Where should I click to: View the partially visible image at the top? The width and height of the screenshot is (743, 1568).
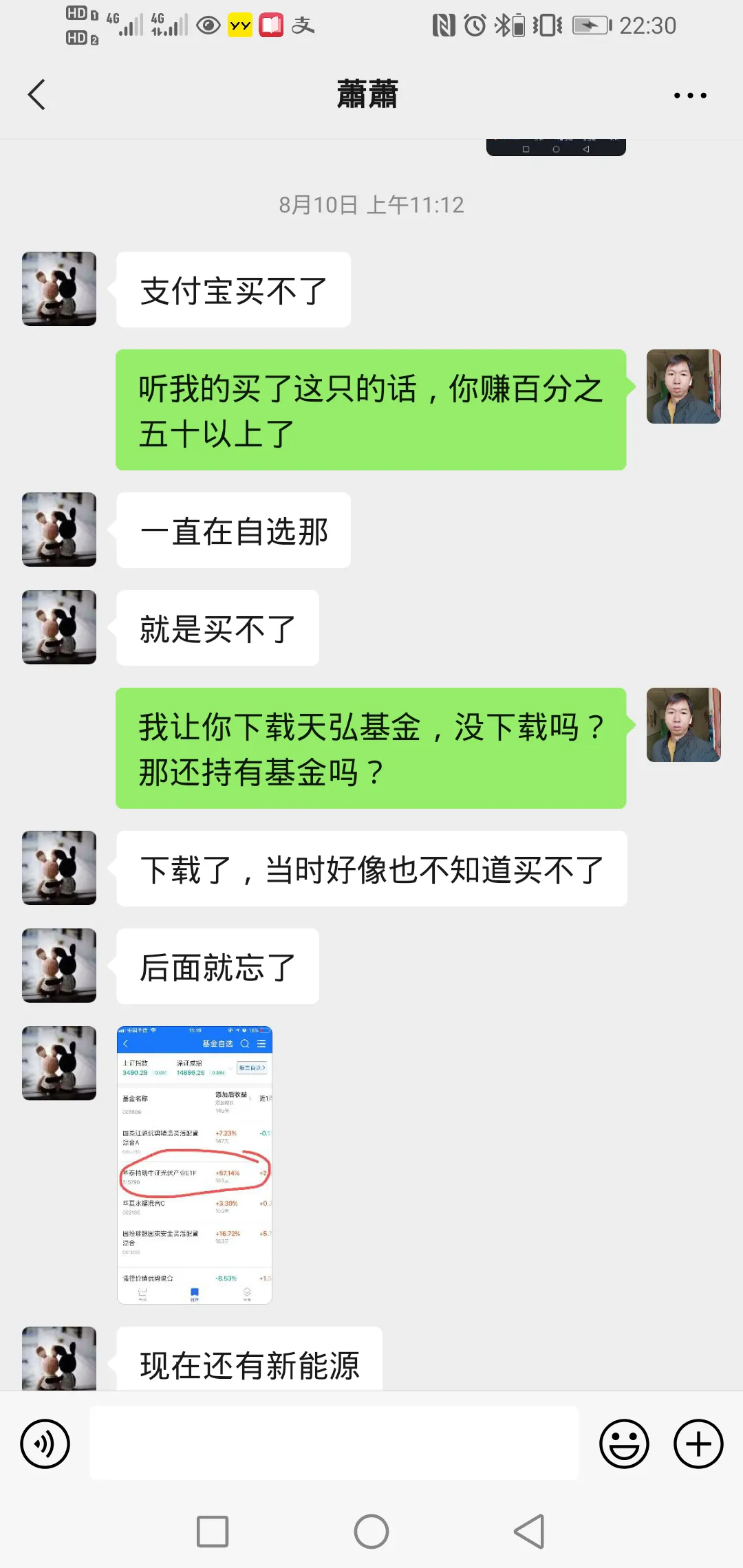pyautogui.click(x=556, y=147)
